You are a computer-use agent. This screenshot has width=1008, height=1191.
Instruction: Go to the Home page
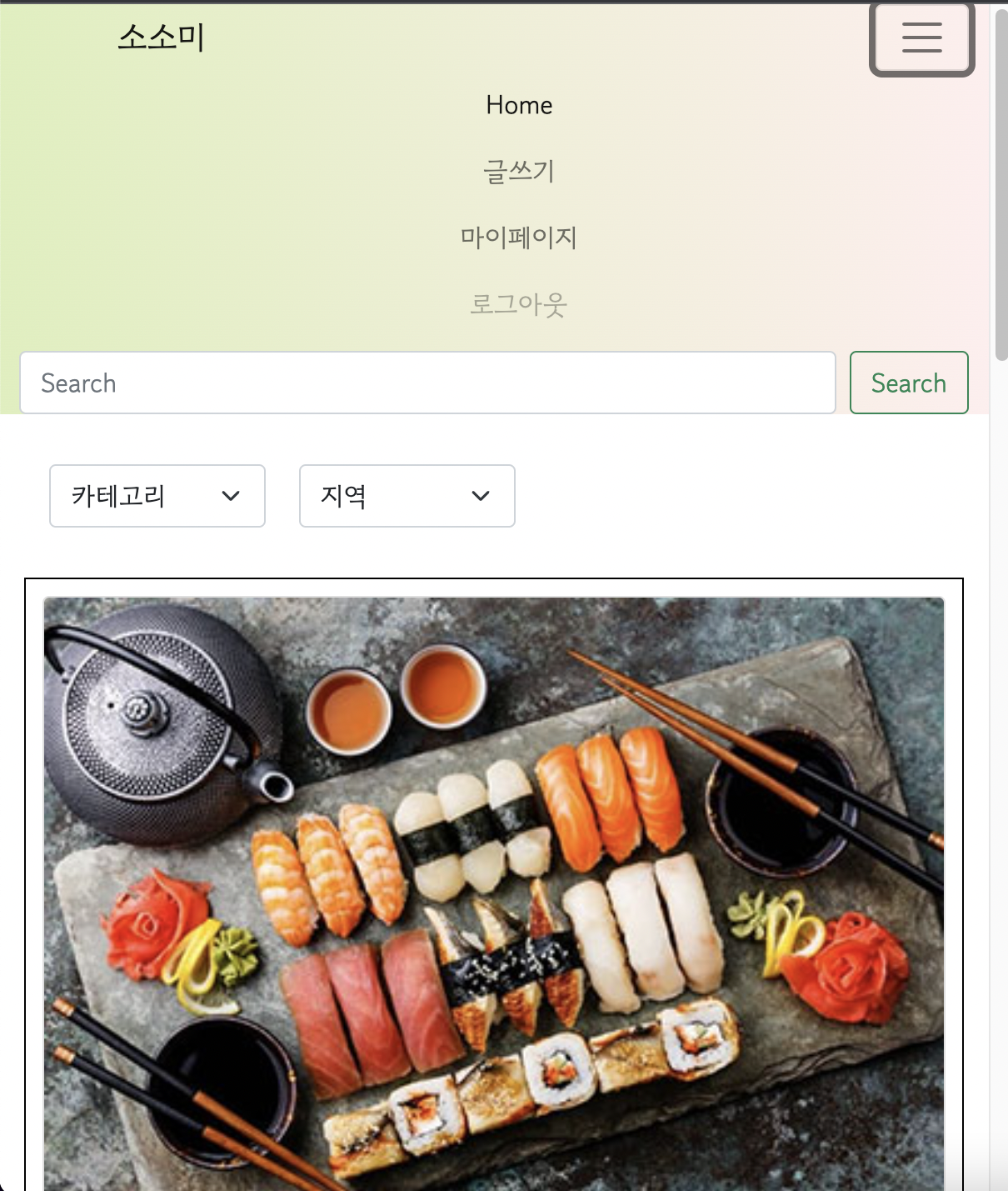519,105
